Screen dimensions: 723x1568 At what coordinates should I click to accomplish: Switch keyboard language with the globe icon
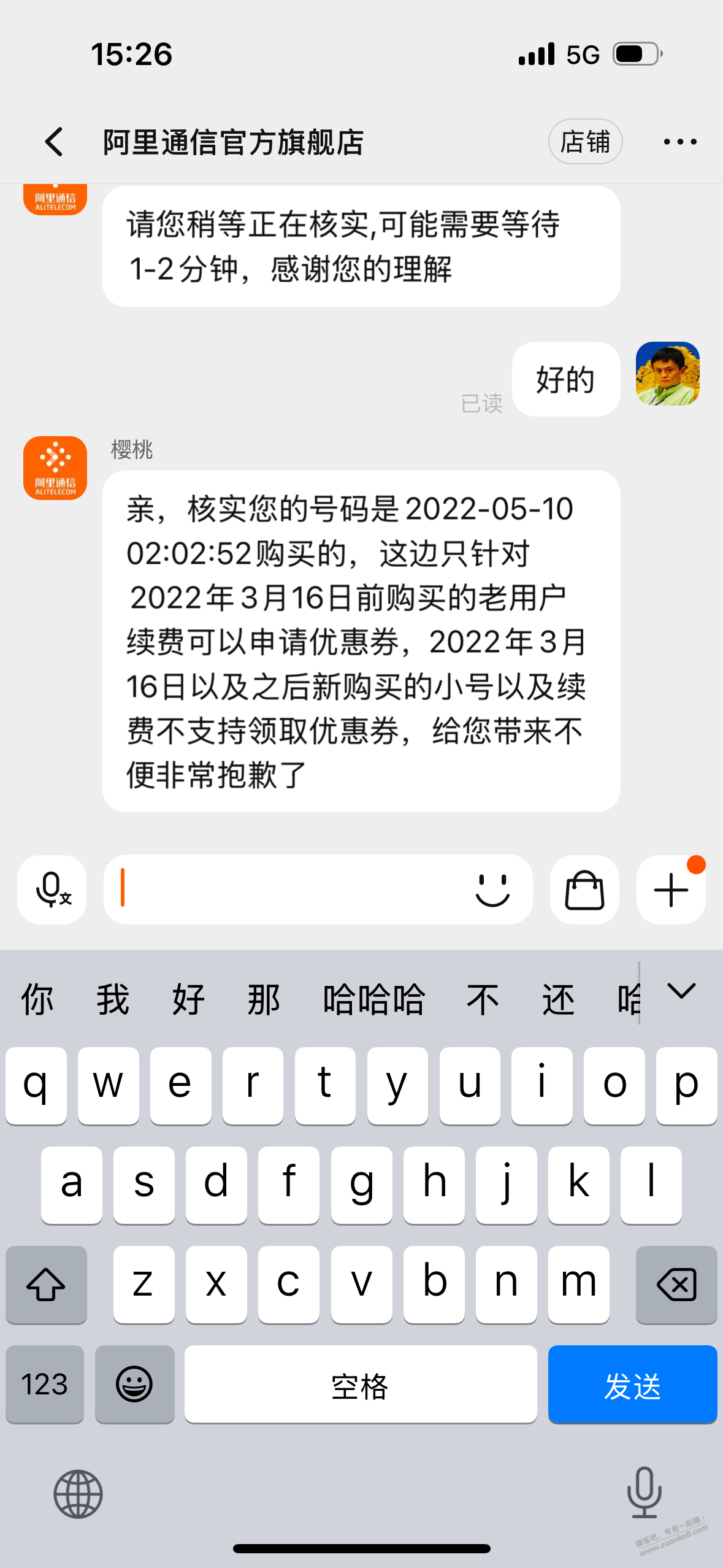pyautogui.click(x=78, y=1494)
